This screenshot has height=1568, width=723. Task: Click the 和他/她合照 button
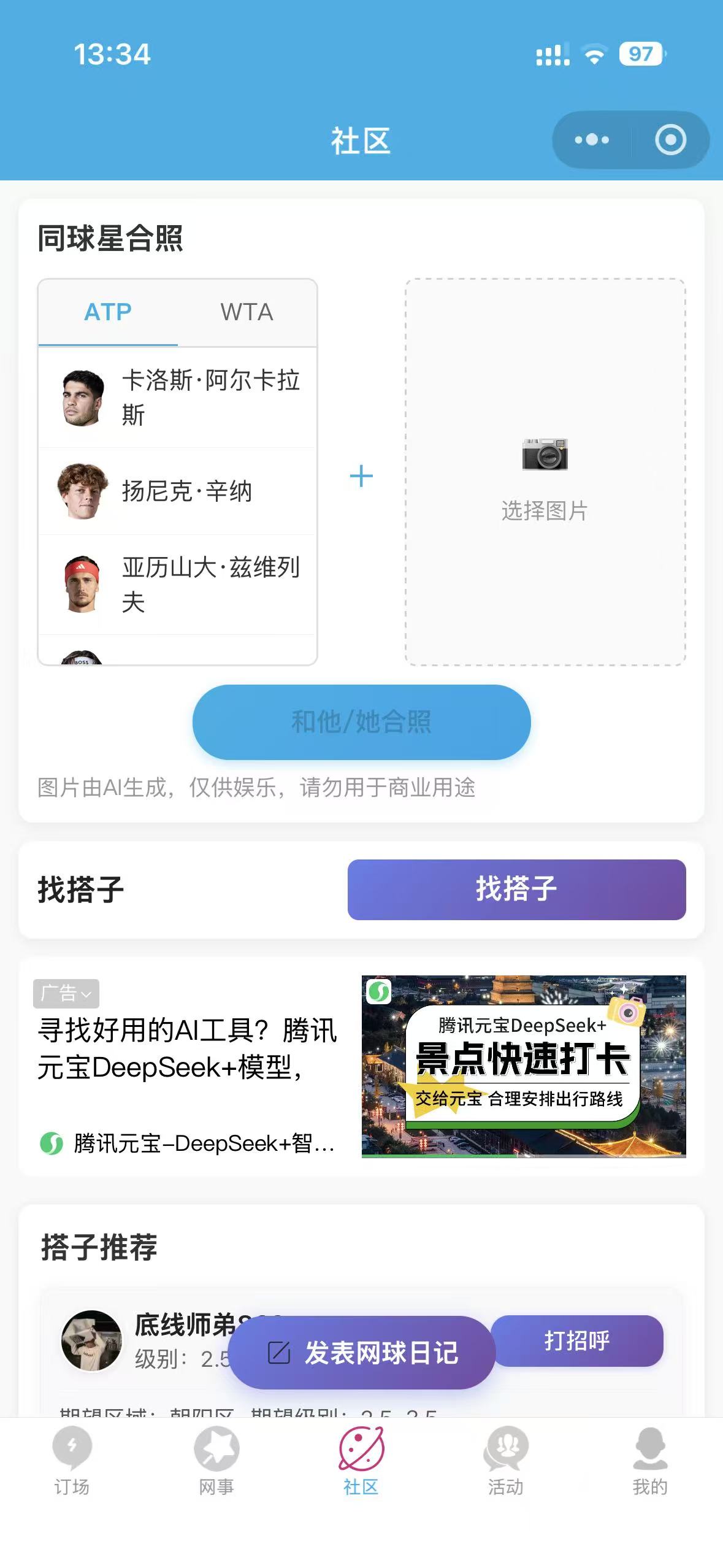[361, 723]
